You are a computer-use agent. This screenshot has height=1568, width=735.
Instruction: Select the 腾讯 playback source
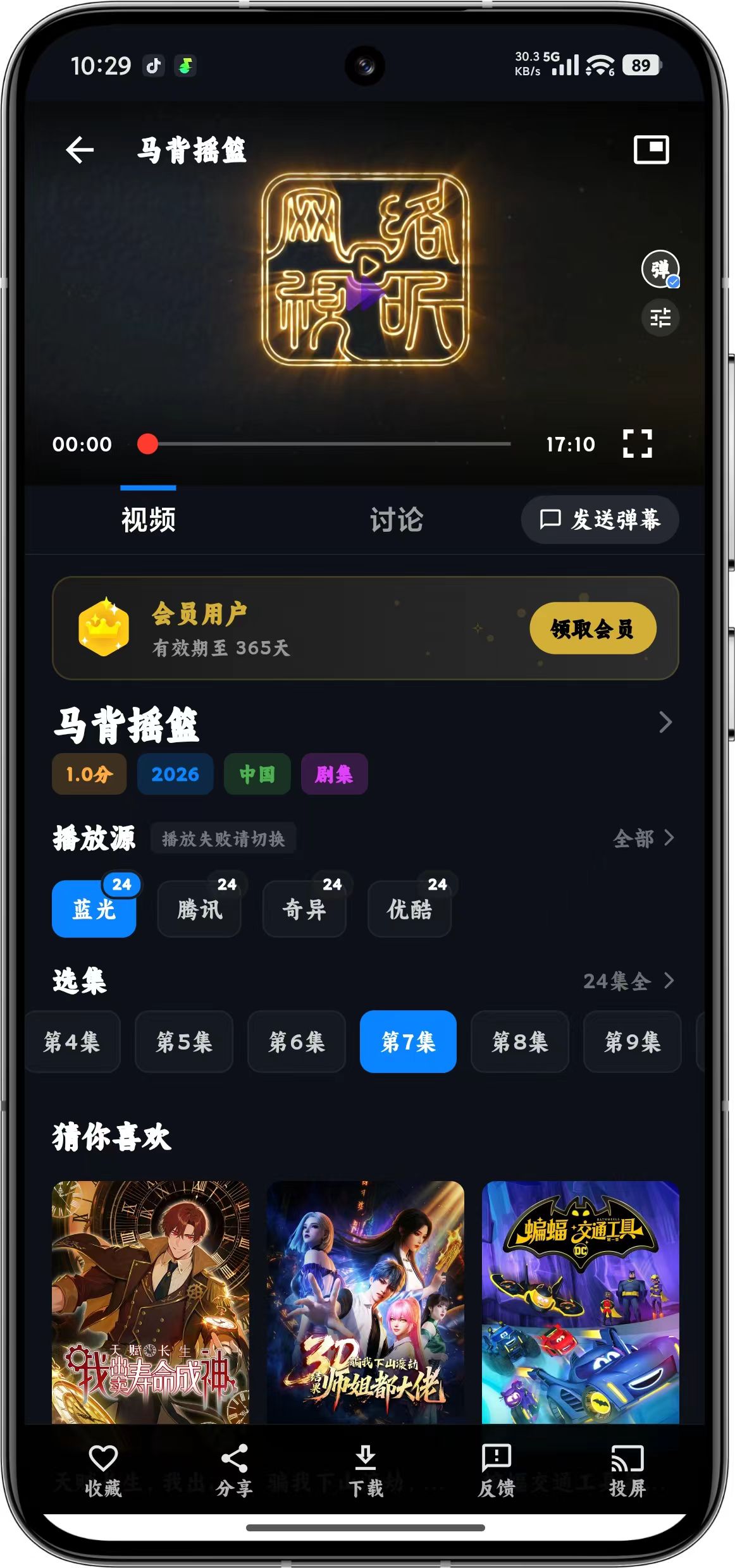click(199, 910)
